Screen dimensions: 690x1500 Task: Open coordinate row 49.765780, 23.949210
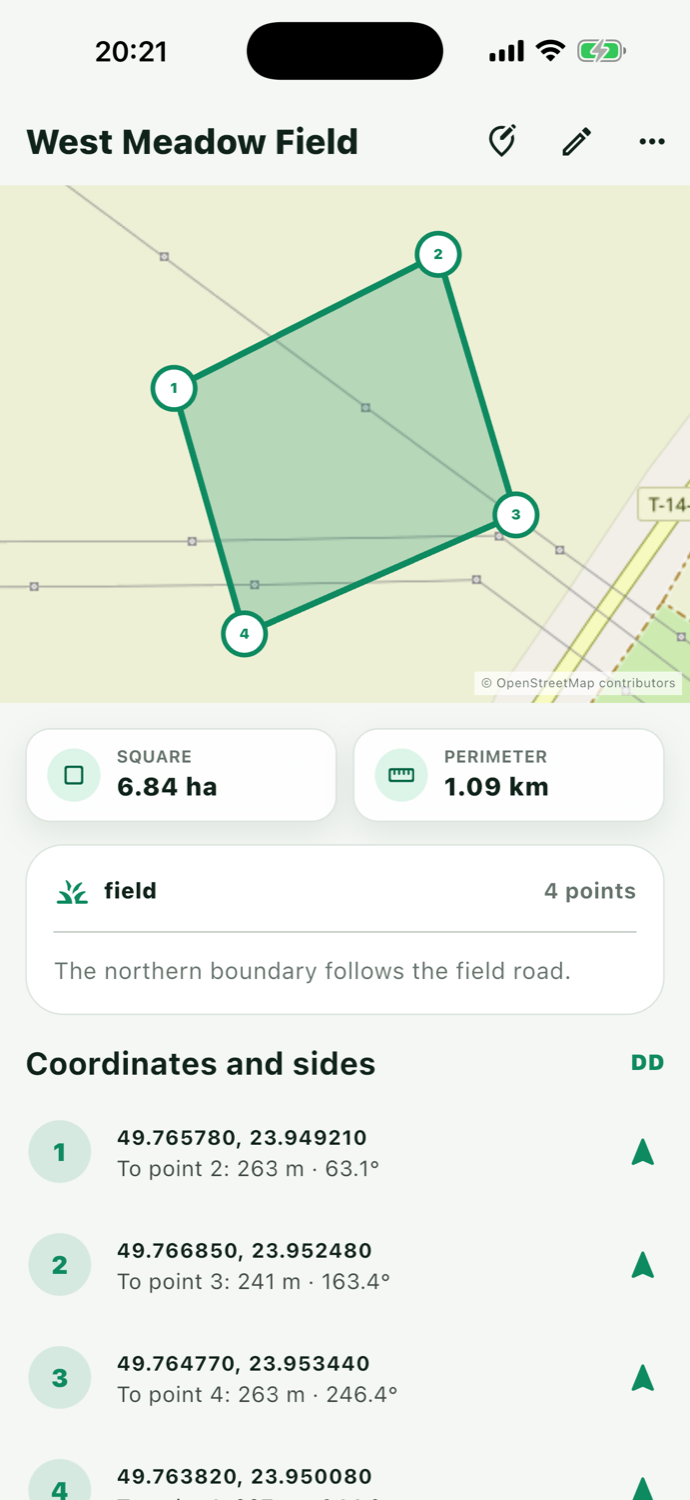coord(345,1152)
